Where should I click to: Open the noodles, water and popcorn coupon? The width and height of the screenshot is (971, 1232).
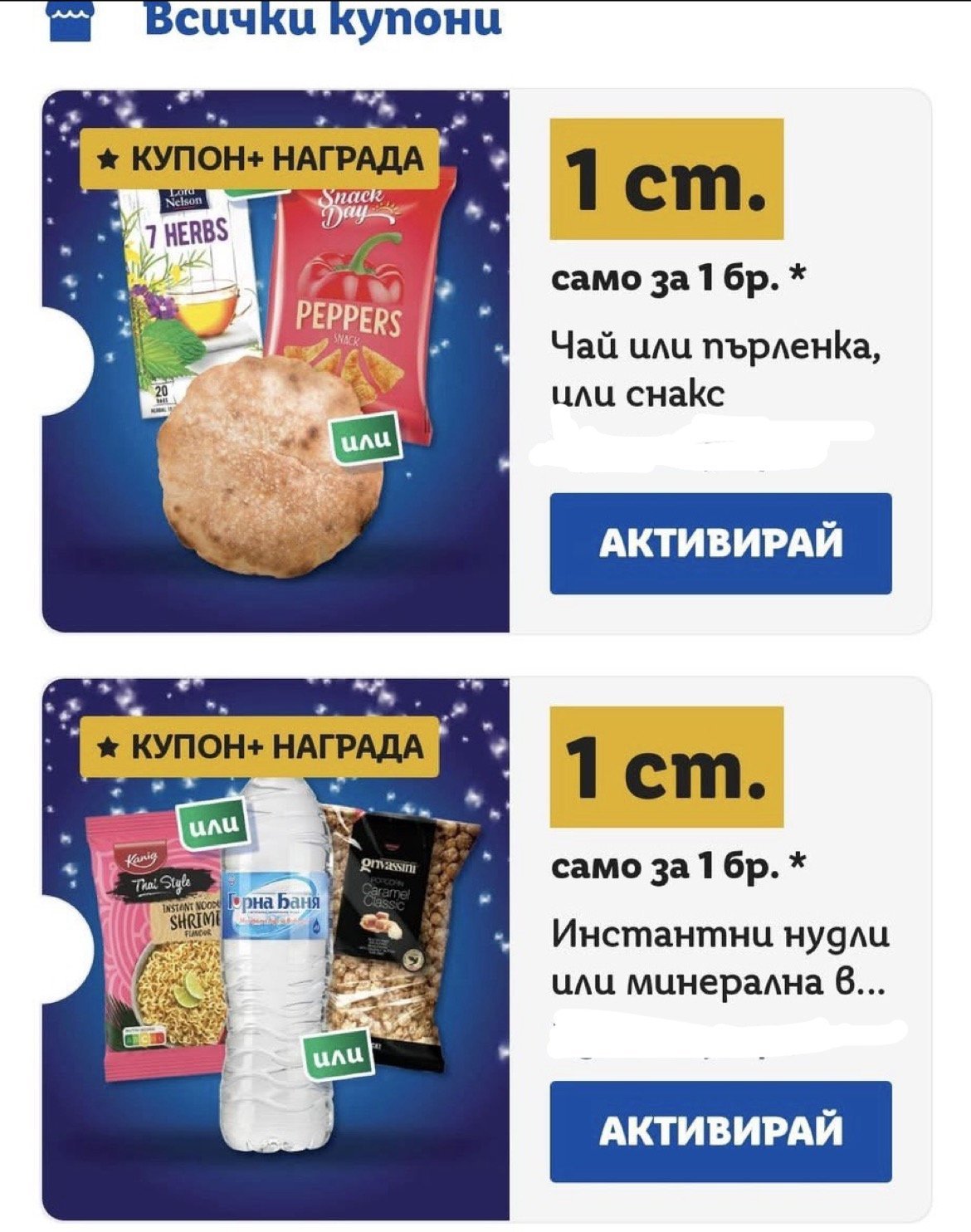click(276, 949)
